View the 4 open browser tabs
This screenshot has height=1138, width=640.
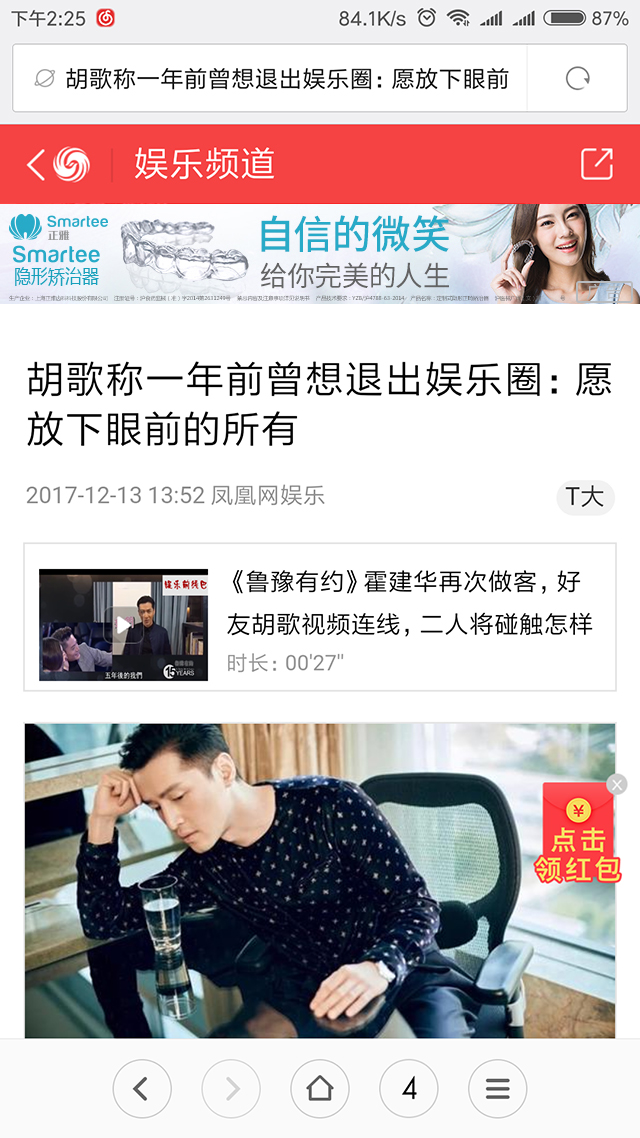pos(409,1089)
